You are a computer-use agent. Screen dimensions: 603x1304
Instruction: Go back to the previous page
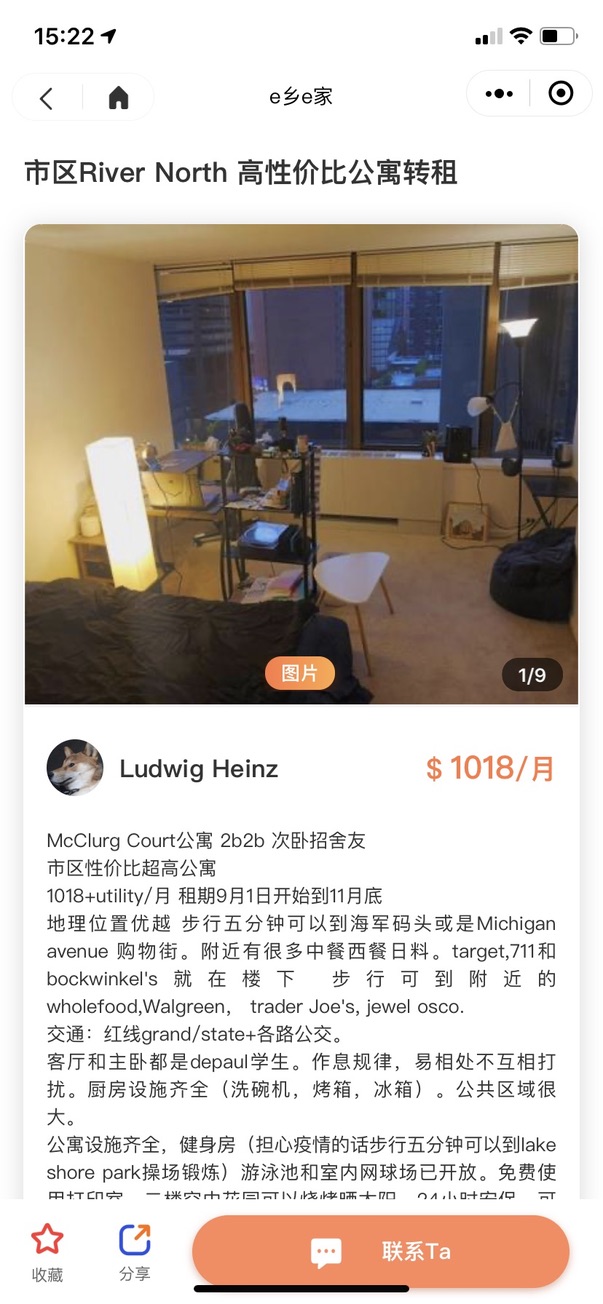pos(46,97)
